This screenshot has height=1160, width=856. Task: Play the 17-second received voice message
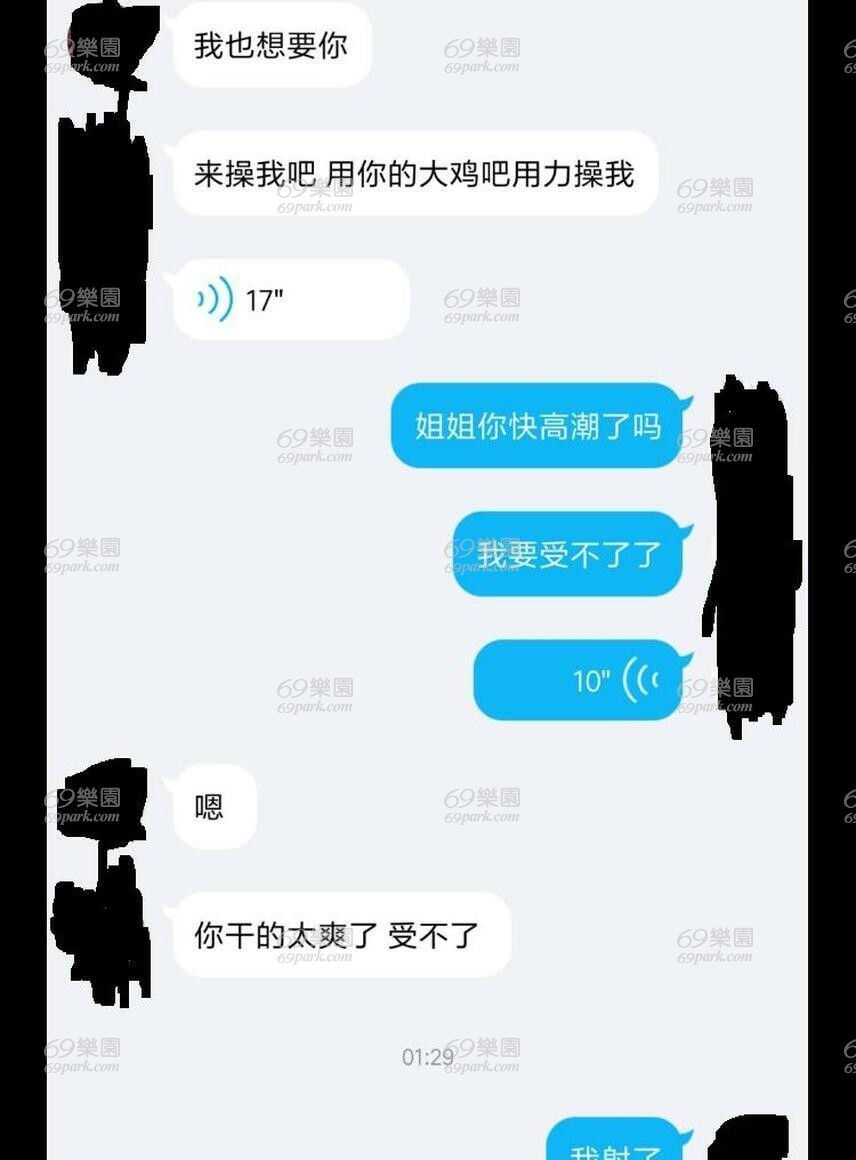coord(291,300)
